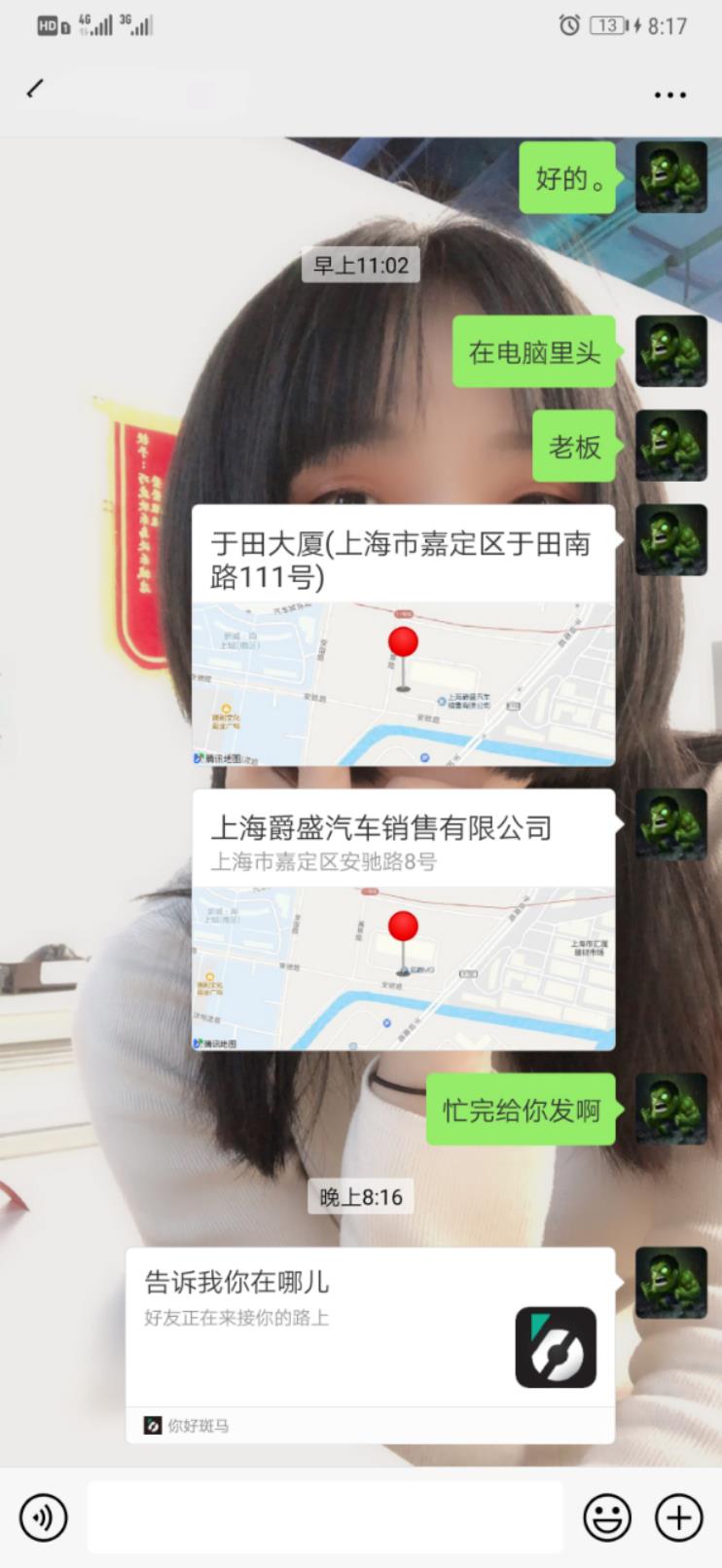Viewport: 722px width, 1568px height.
Task: Open the three-dot chat options menu
Action: 669,94
